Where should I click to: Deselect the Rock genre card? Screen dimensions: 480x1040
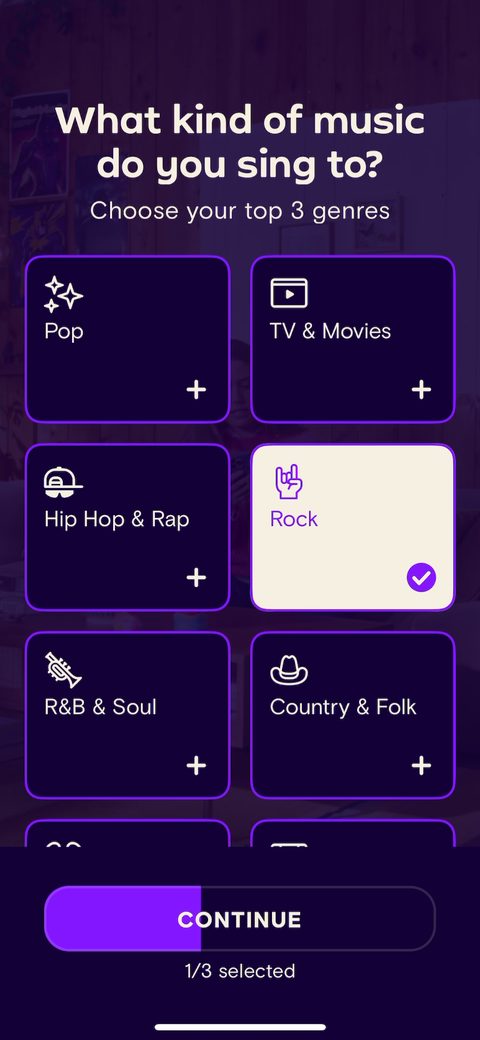(x=353, y=527)
